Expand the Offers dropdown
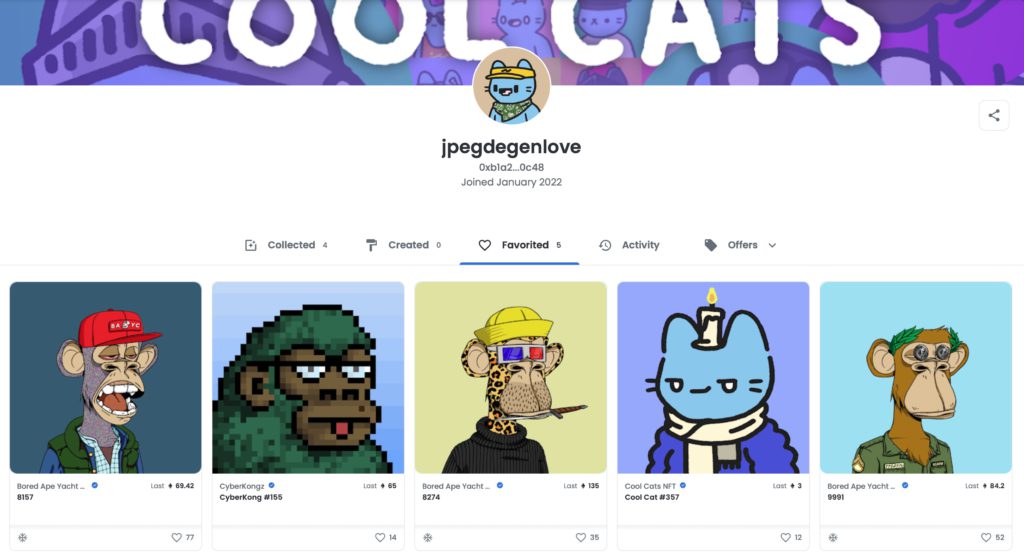This screenshot has width=1024, height=559. (x=740, y=245)
